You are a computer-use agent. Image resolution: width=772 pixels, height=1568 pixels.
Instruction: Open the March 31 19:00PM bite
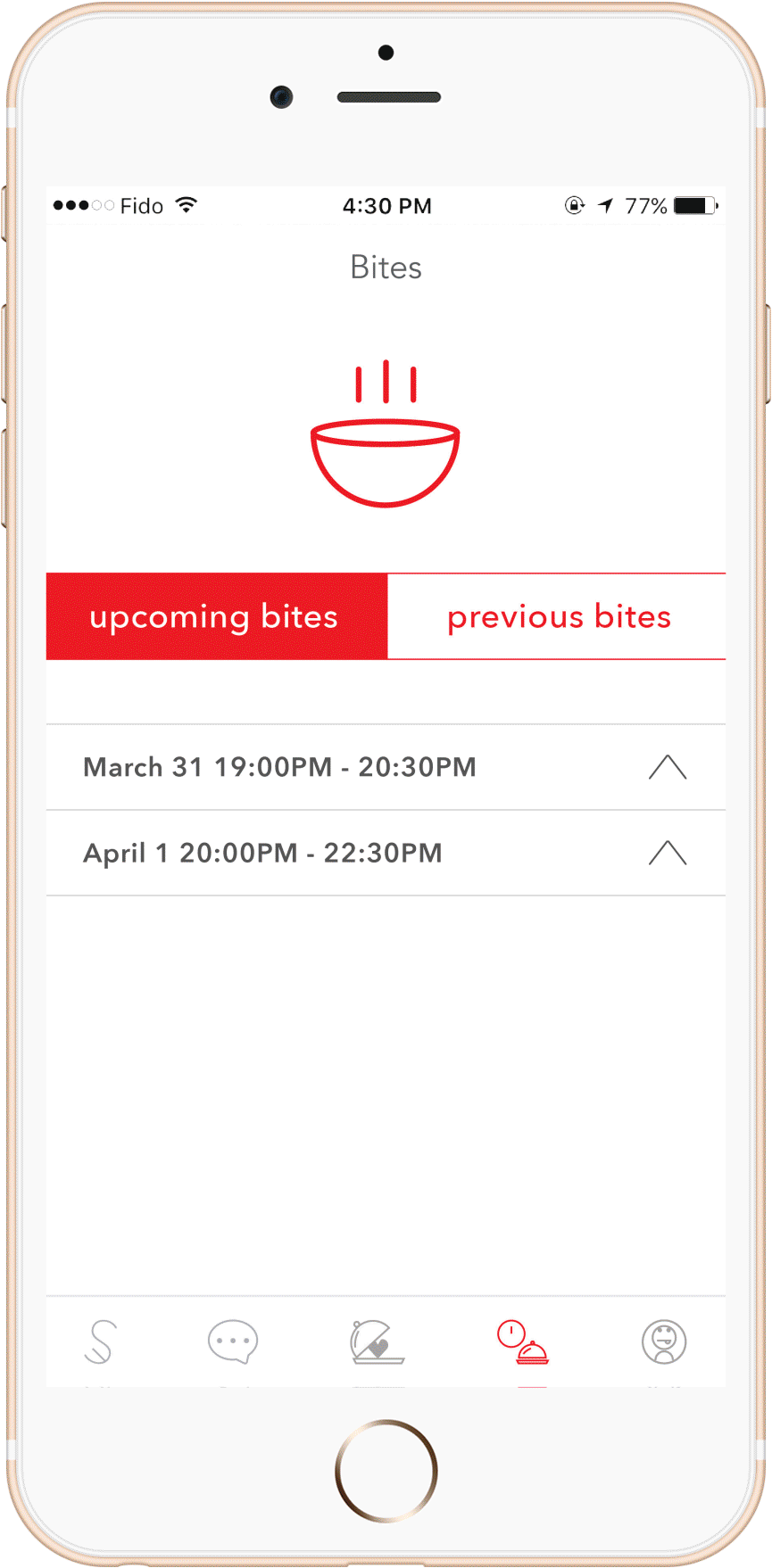279,767
